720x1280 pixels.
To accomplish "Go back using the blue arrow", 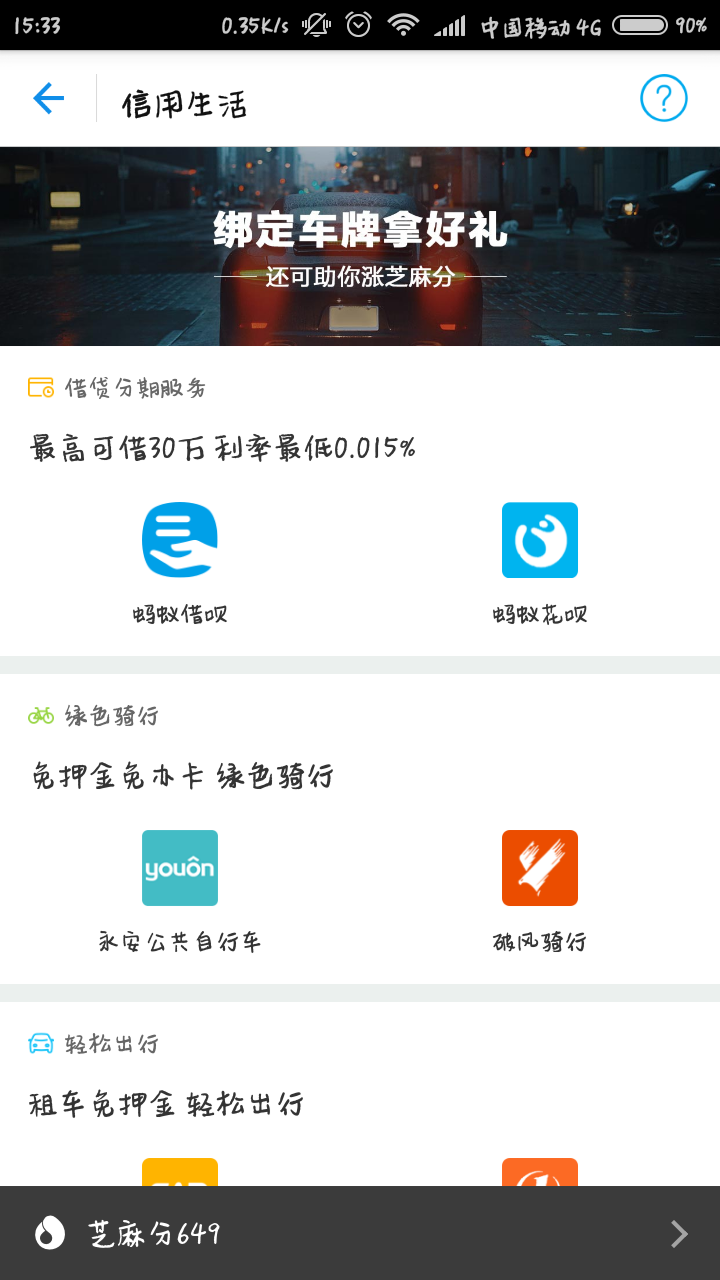I will point(48,98).
